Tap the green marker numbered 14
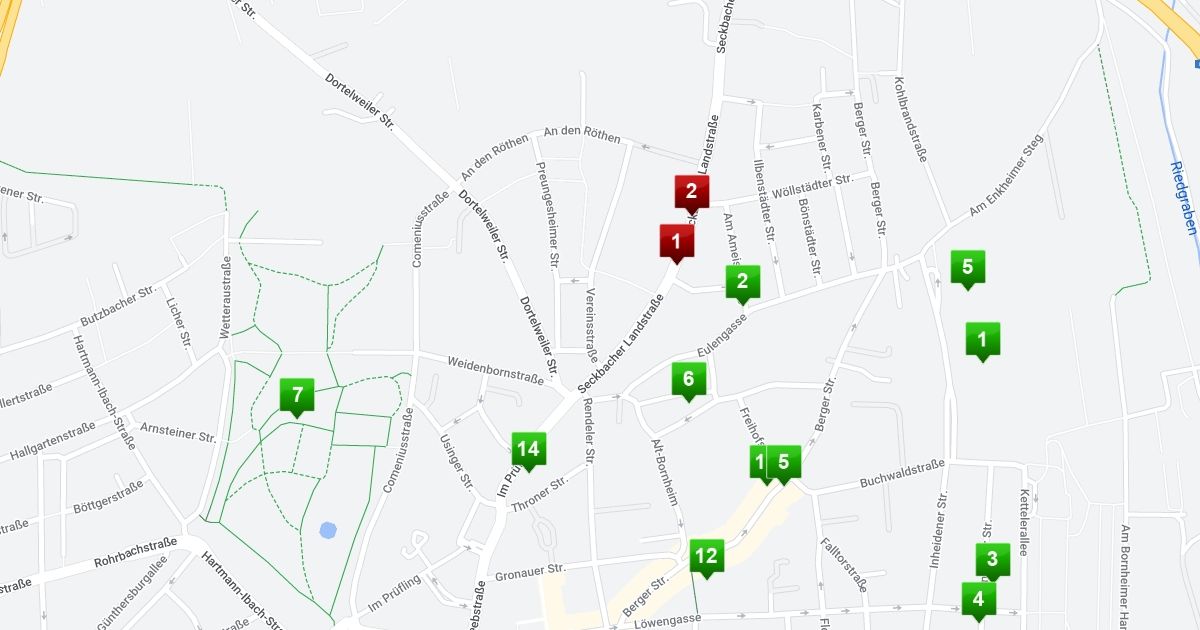1200x630 pixels. click(530, 449)
